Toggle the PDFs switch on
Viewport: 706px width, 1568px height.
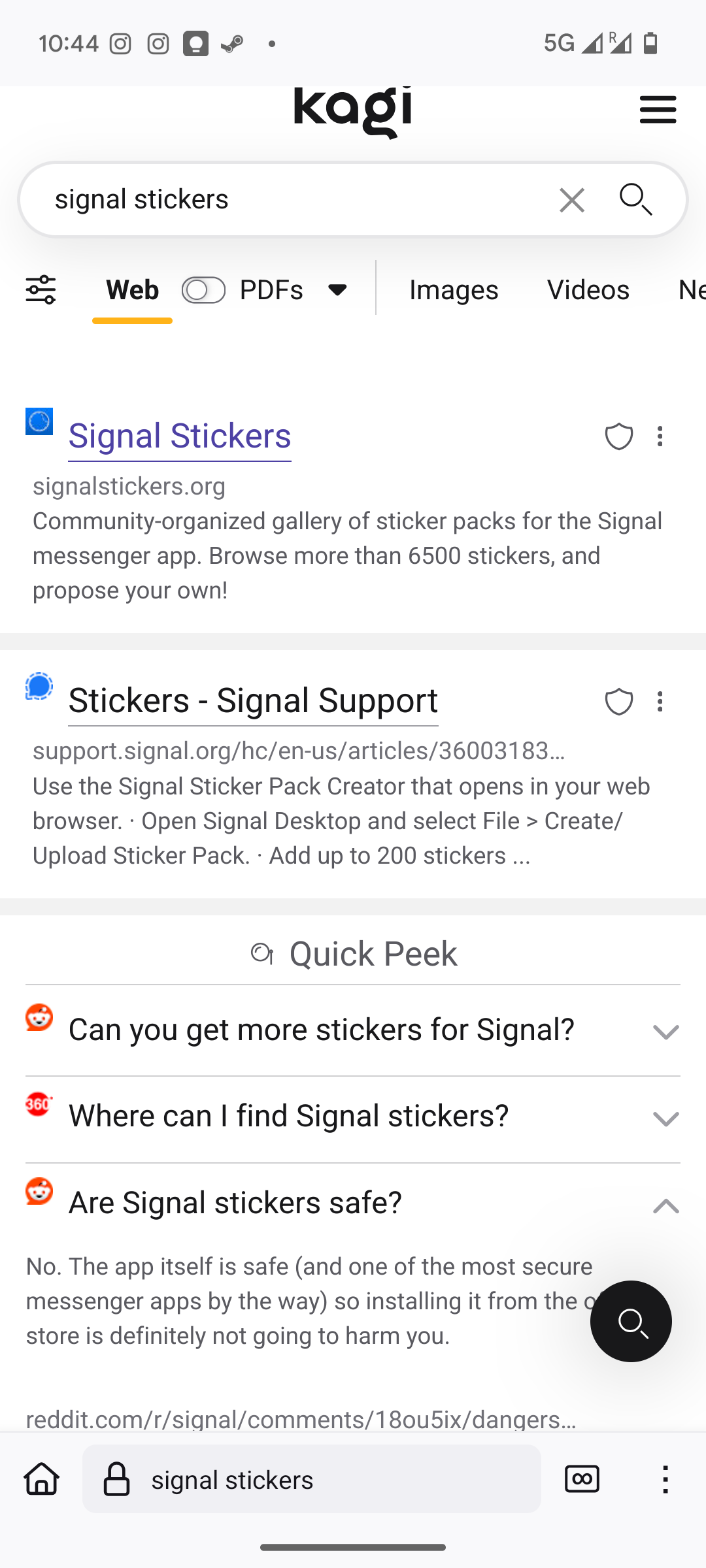pyautogui.click(x=203, y=290)
